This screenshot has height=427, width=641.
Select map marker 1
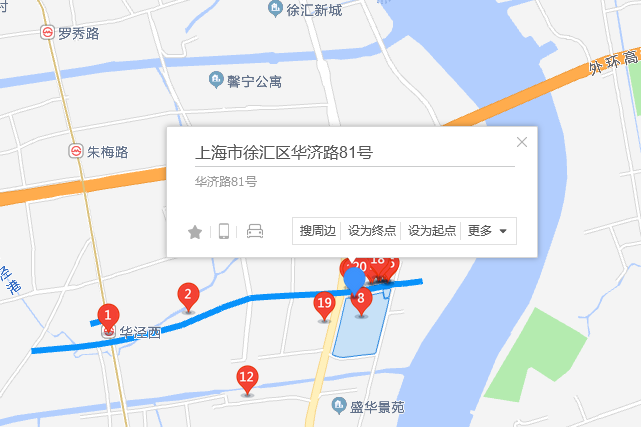(x=108, y=315)
